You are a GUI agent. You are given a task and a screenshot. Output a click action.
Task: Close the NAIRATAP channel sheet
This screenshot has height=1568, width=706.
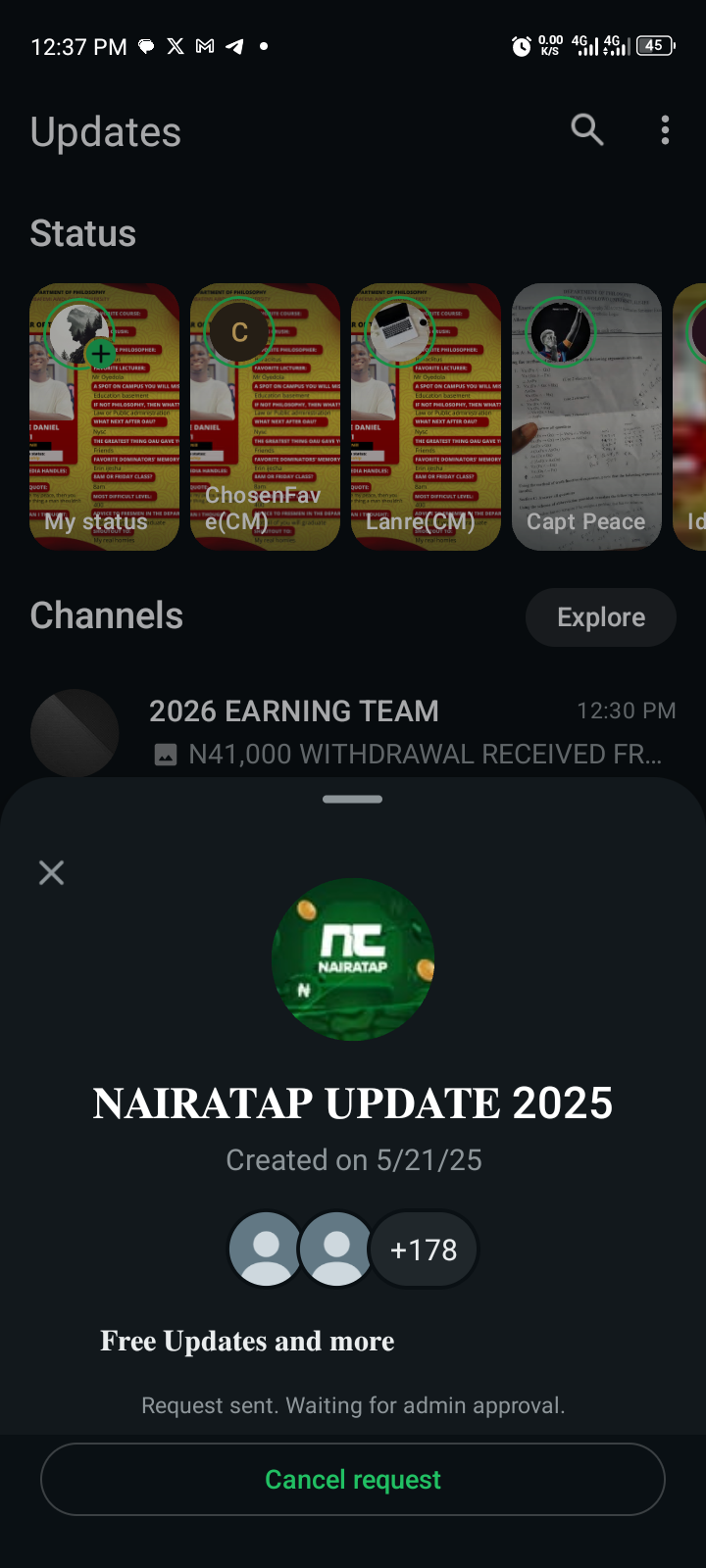(x=51, y=872)
